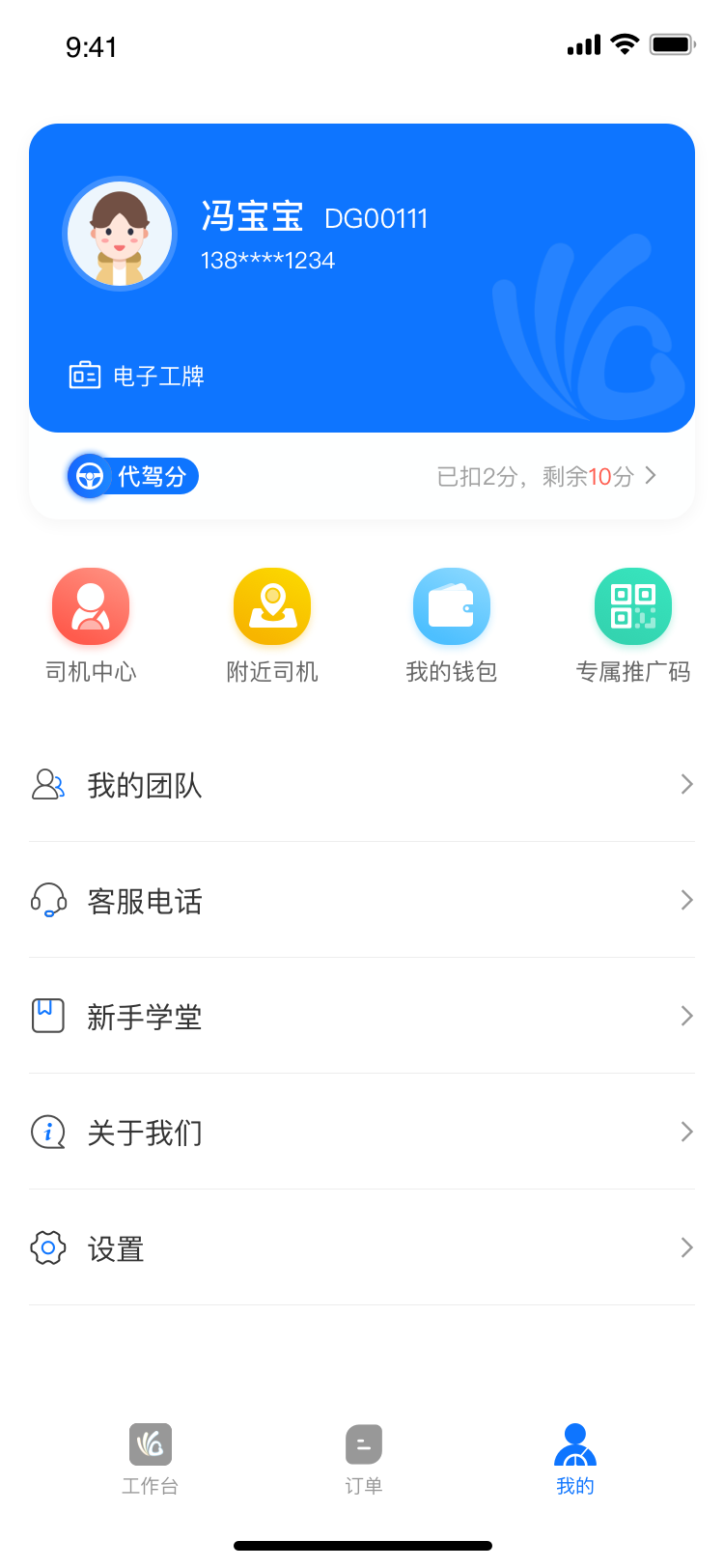The image size is (724, 1568).
Task: Show 专属推广码 promotion code
Action: point(633,625)
